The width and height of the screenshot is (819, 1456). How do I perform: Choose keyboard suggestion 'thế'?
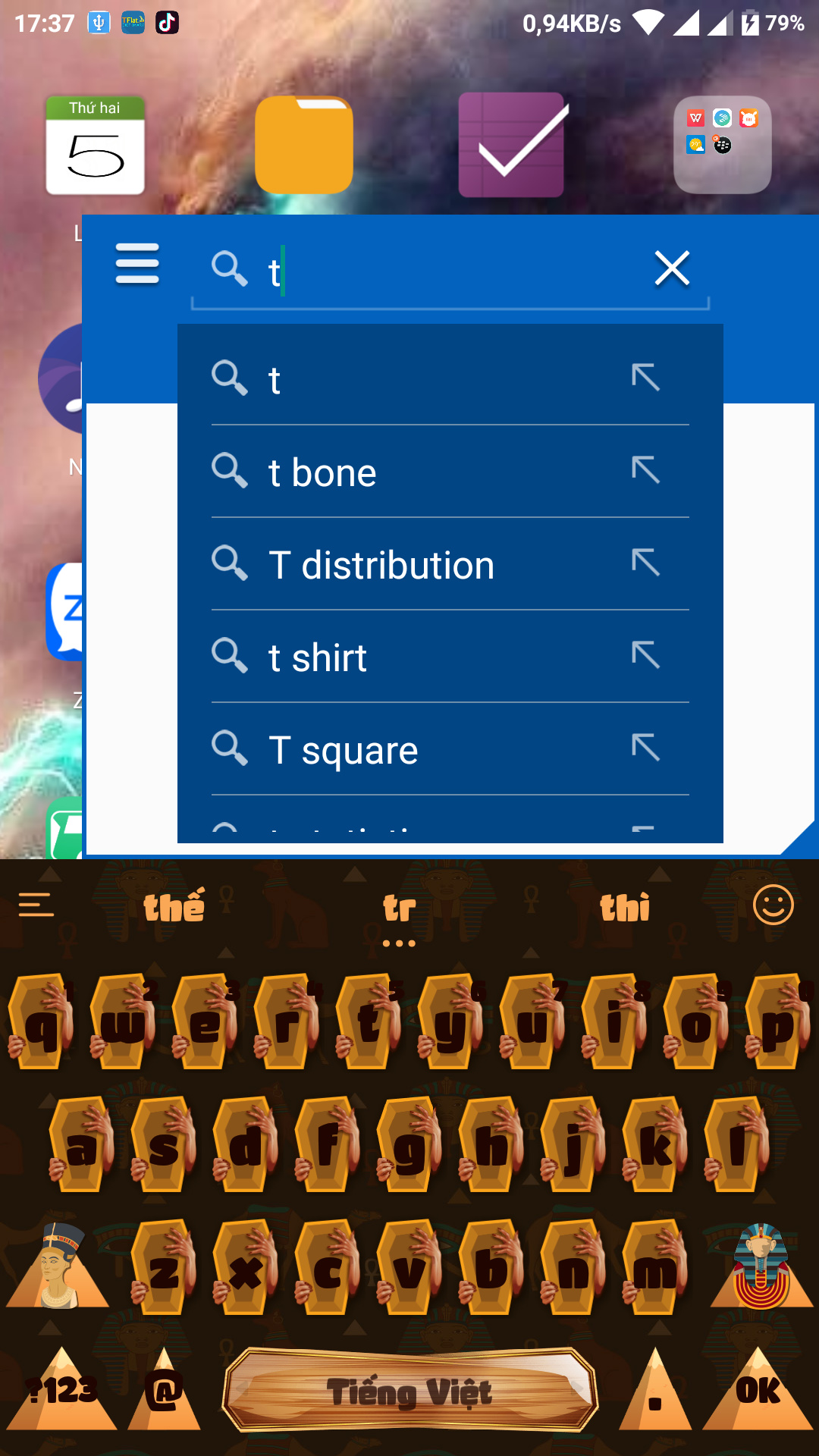pos(174,906)
